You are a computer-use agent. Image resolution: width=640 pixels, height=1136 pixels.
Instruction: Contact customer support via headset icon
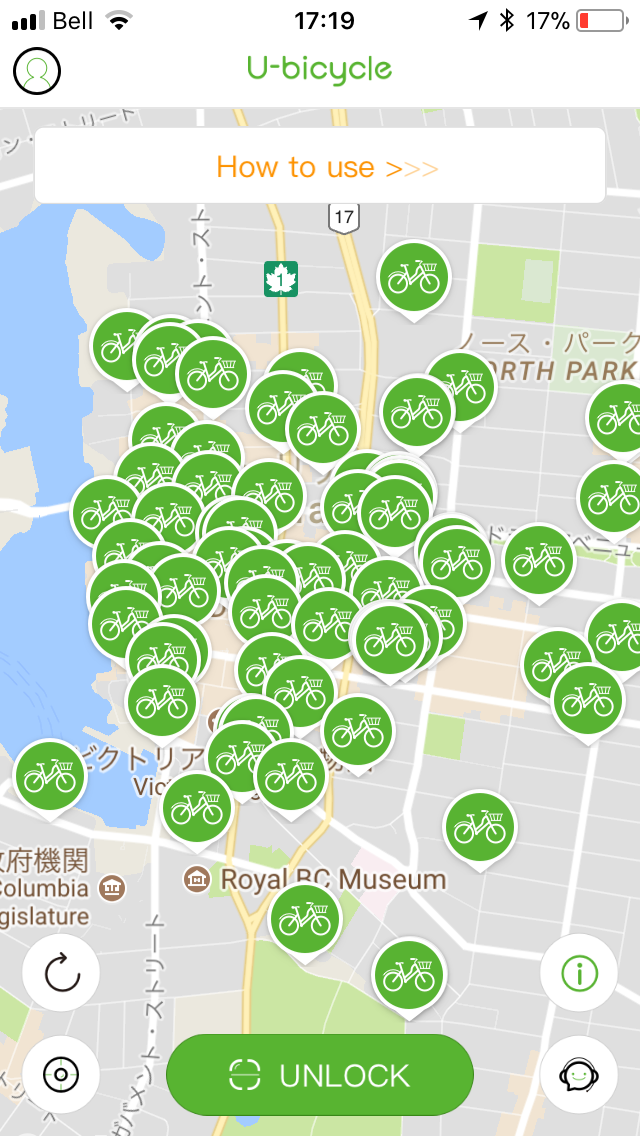[x=579, y=1074]
